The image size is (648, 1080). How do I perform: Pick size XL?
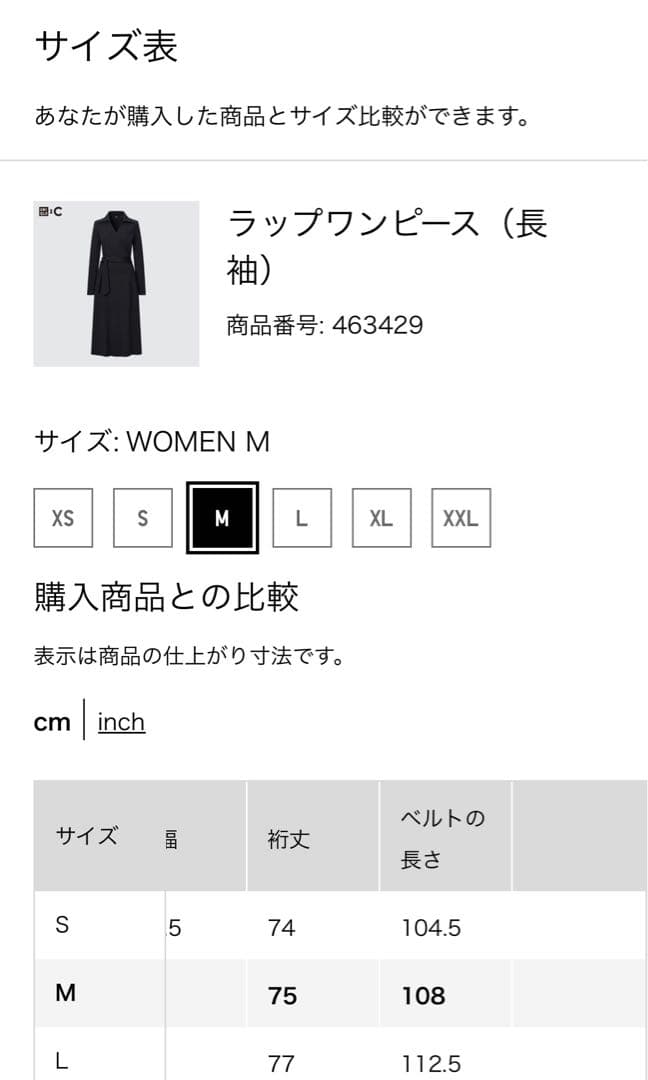pyautogui.click(x=381, y=518)
